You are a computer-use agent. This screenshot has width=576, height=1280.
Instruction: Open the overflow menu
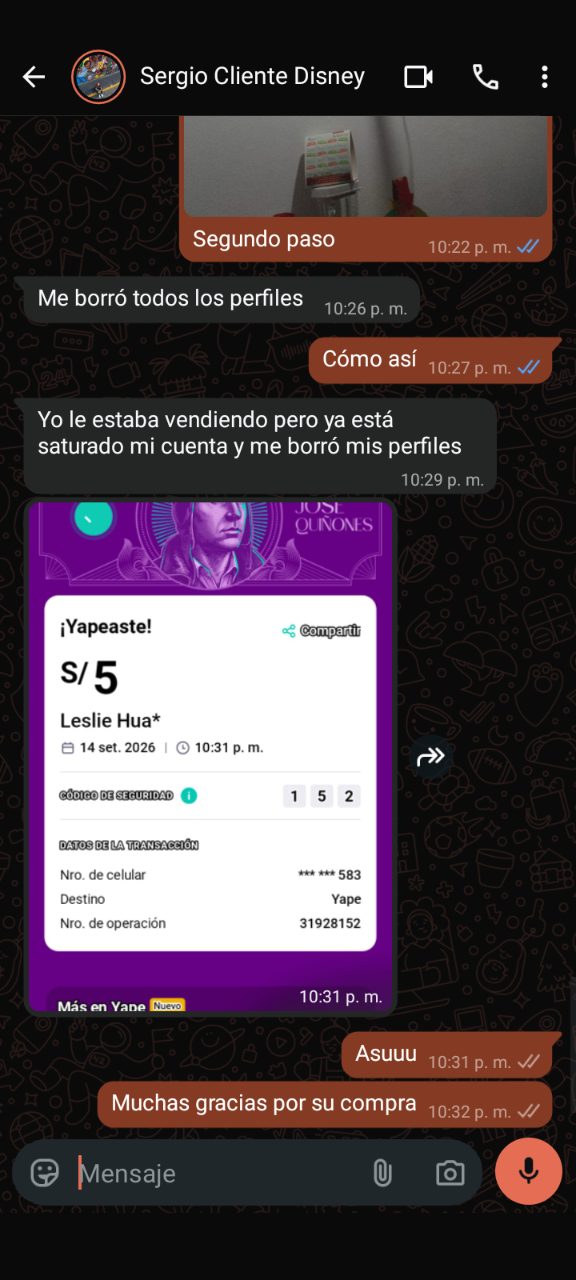(x=544, y=77)
